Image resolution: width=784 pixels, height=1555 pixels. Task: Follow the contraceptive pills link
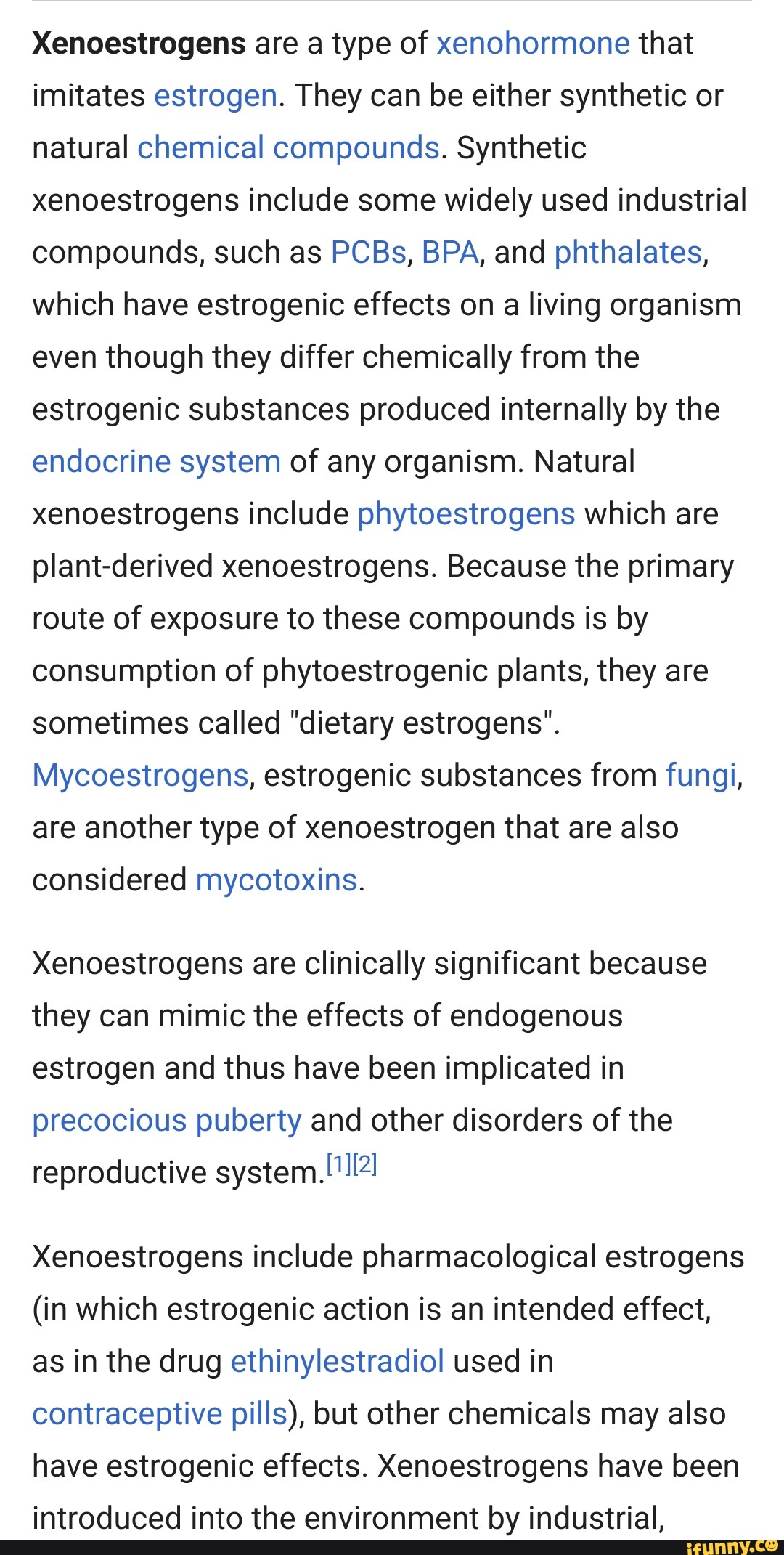[x=160, y=1414]
